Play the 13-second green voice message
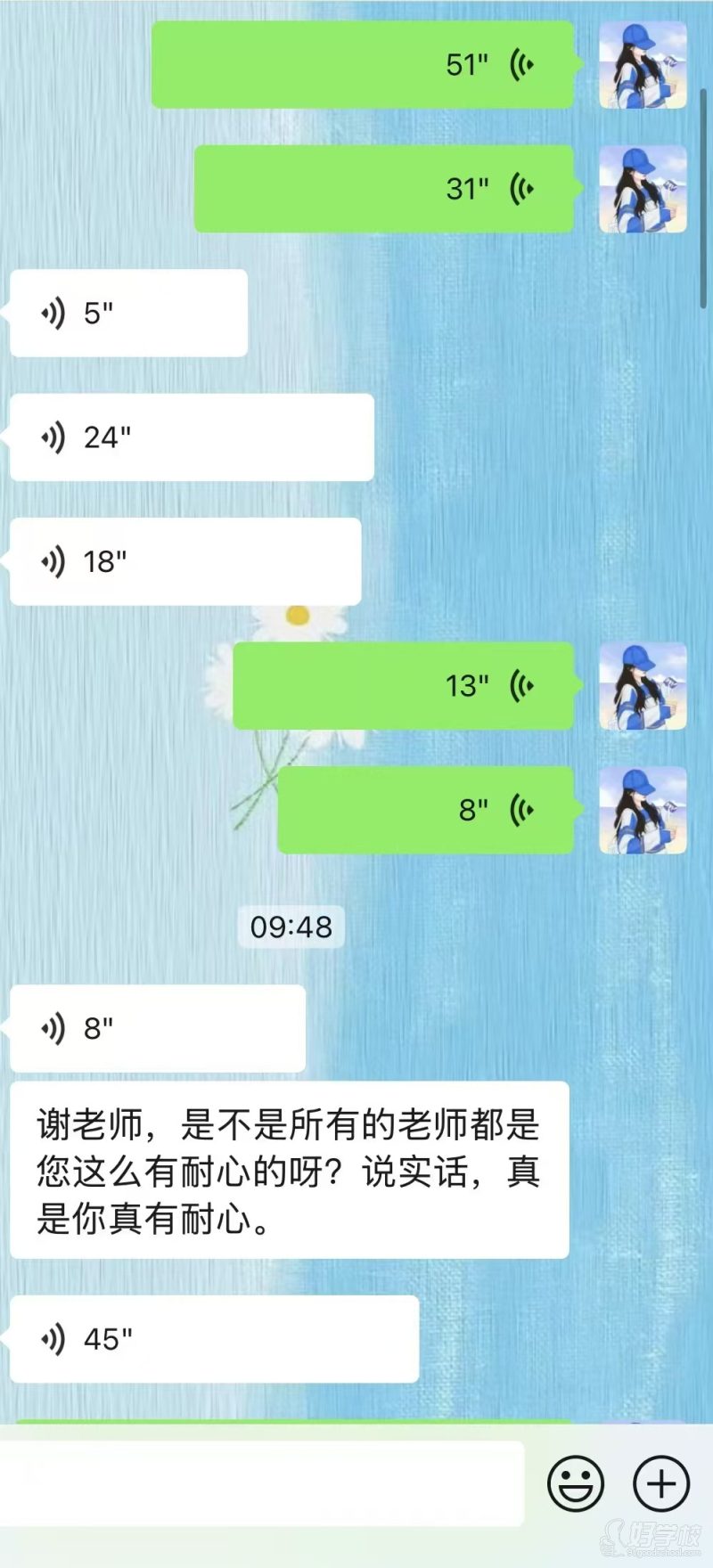Image resolution: width=713 pixels, height=1568 pixels. click(x=403, y=686)
